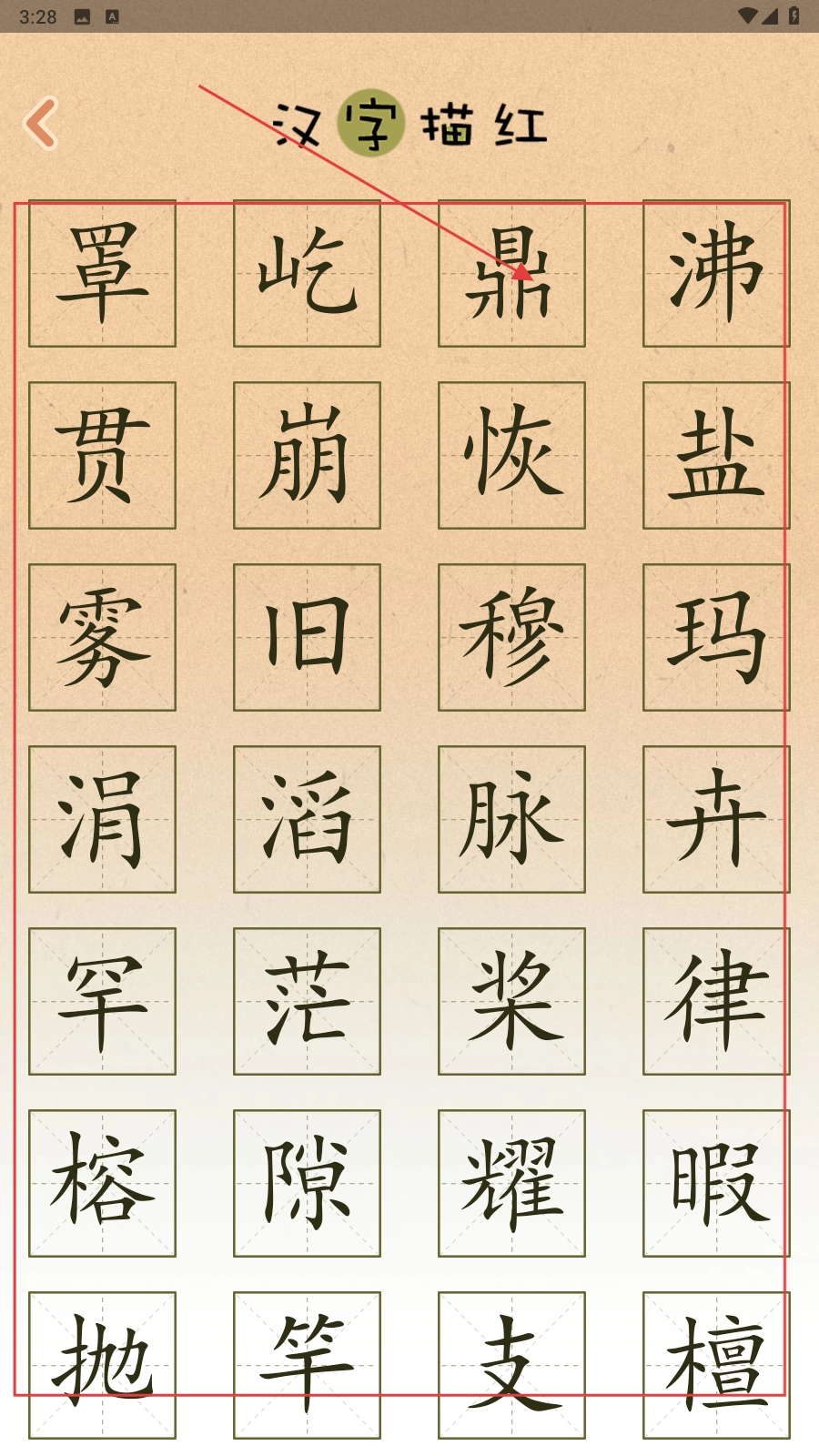Image resolution: width=819 pixels, height=1456 pixels.
Task: Select the character 卉
Action: pyautogui.click(x=716, y=819)
